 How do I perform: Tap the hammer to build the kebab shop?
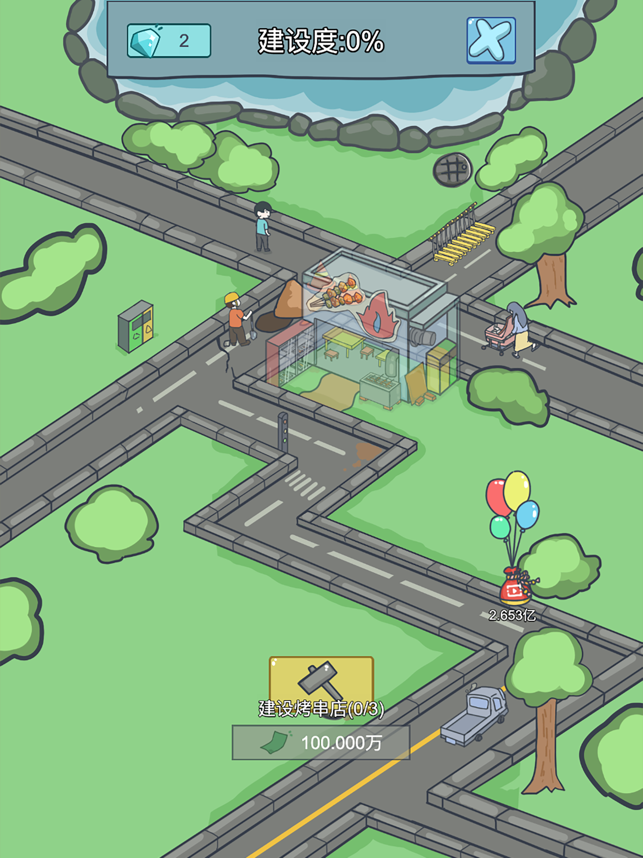(x=320, y=680)
